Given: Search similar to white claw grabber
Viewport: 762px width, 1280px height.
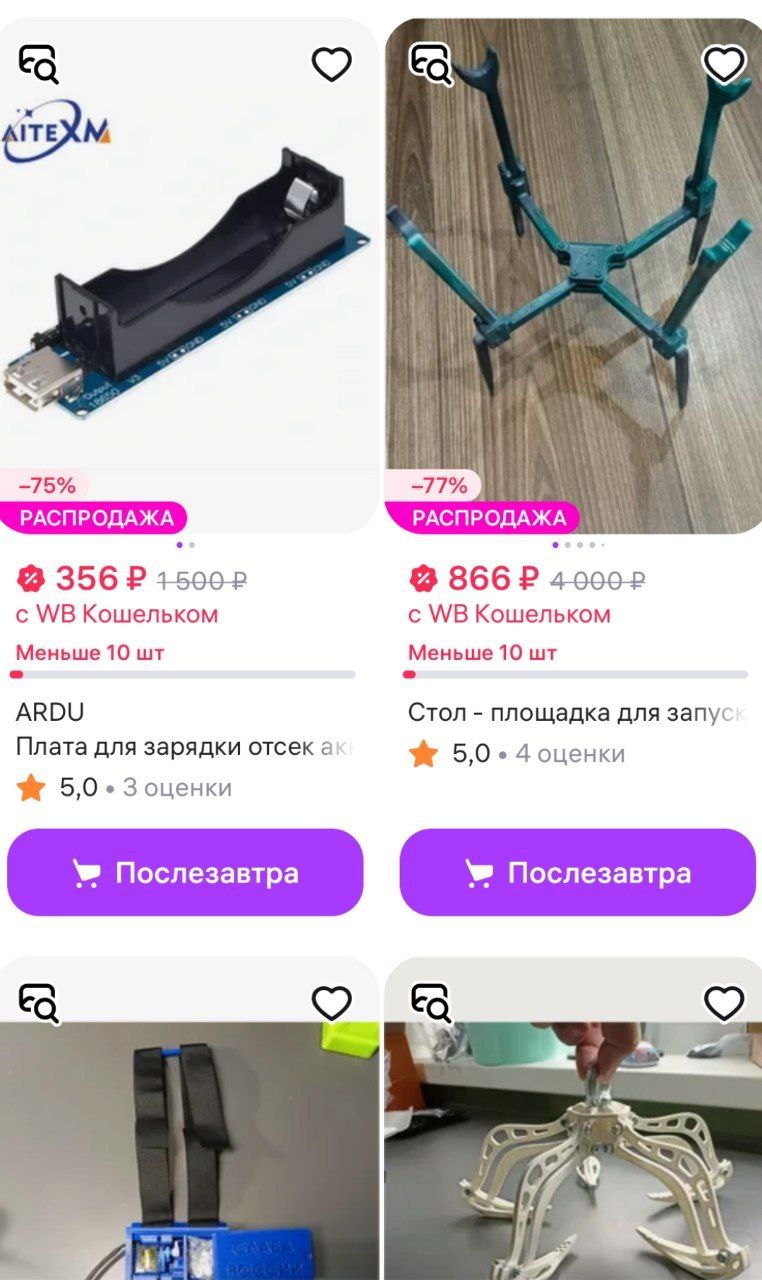Looking at the screenshot, I should point(432,1003).
